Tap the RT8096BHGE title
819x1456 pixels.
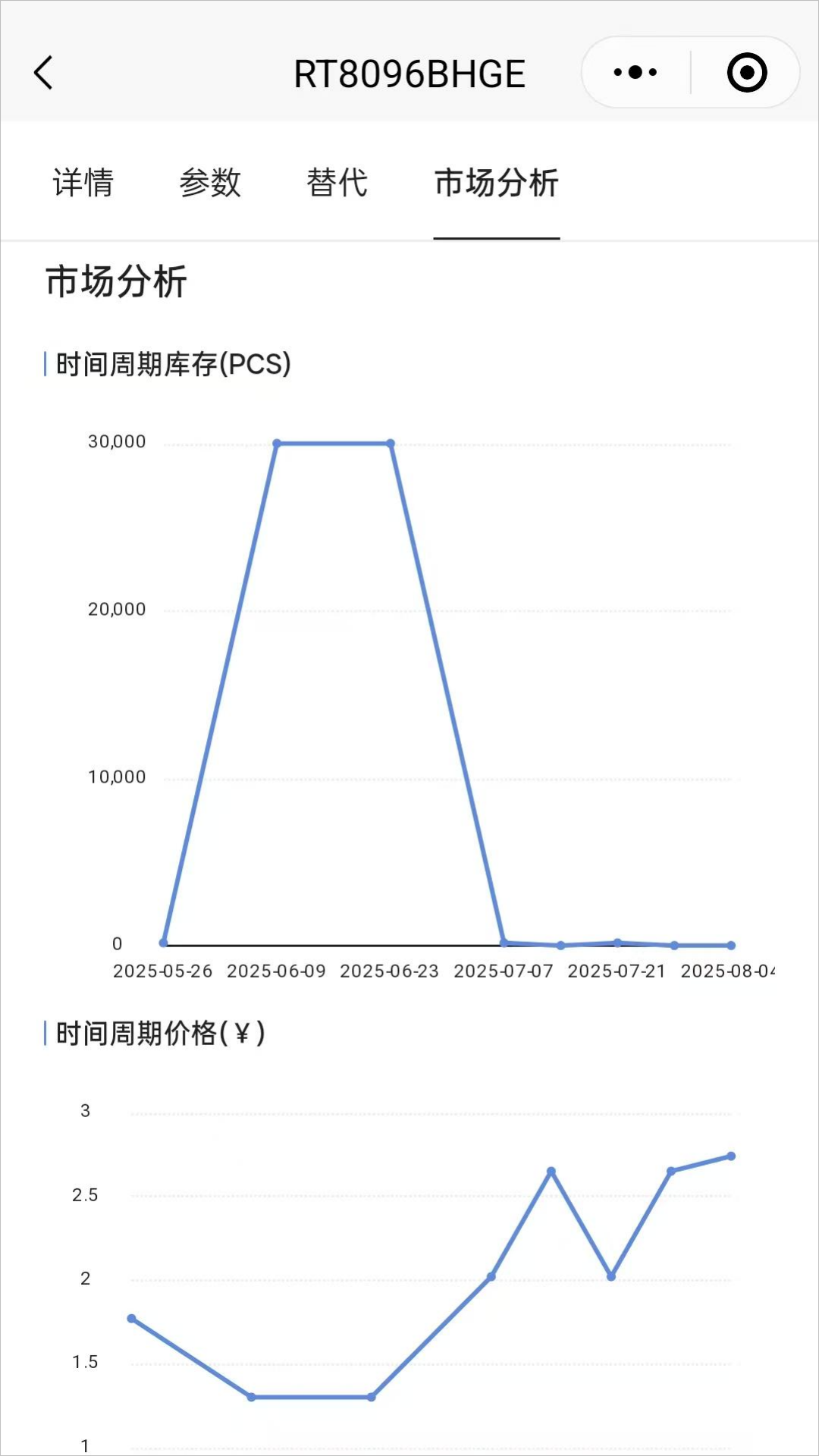409,73
